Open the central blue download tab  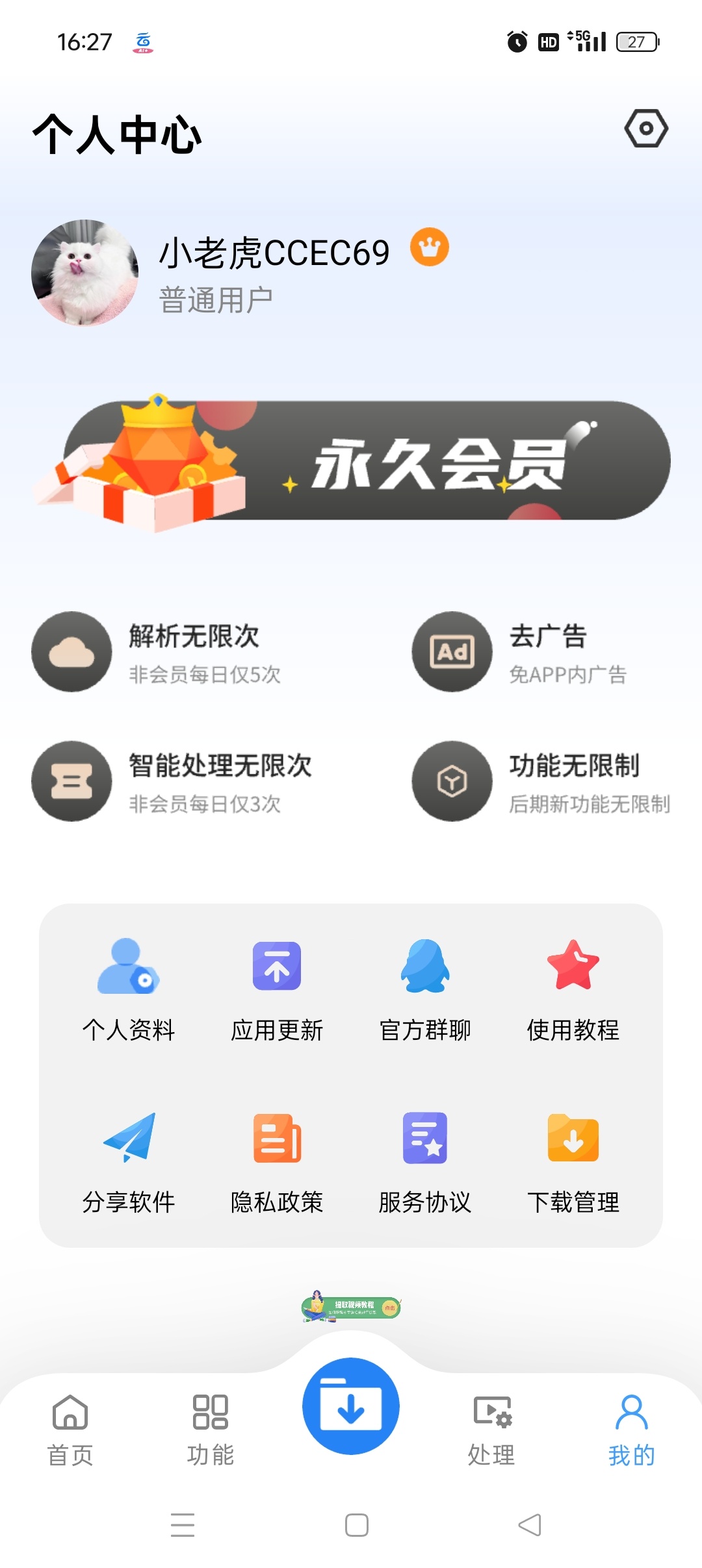(x=351, y=1406)
